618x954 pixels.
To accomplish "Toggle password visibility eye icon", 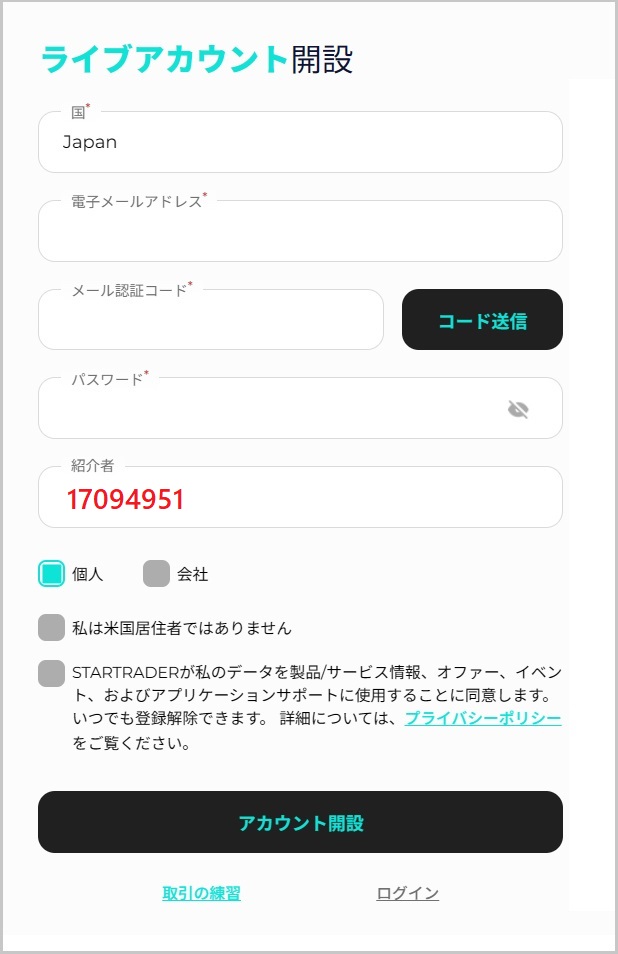I will [x=518, y=409].
